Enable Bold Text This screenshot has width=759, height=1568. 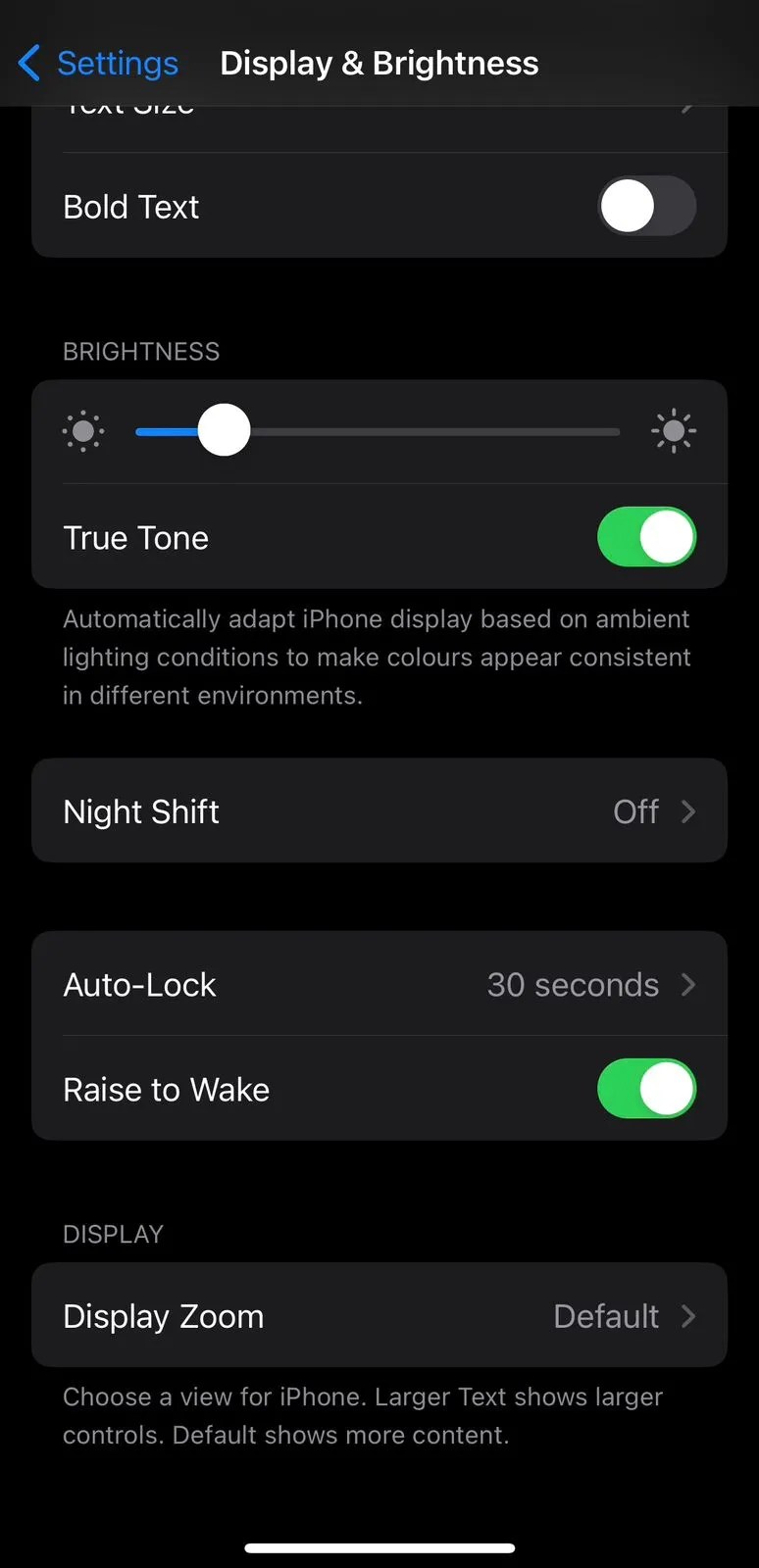[x=646, y=206]
